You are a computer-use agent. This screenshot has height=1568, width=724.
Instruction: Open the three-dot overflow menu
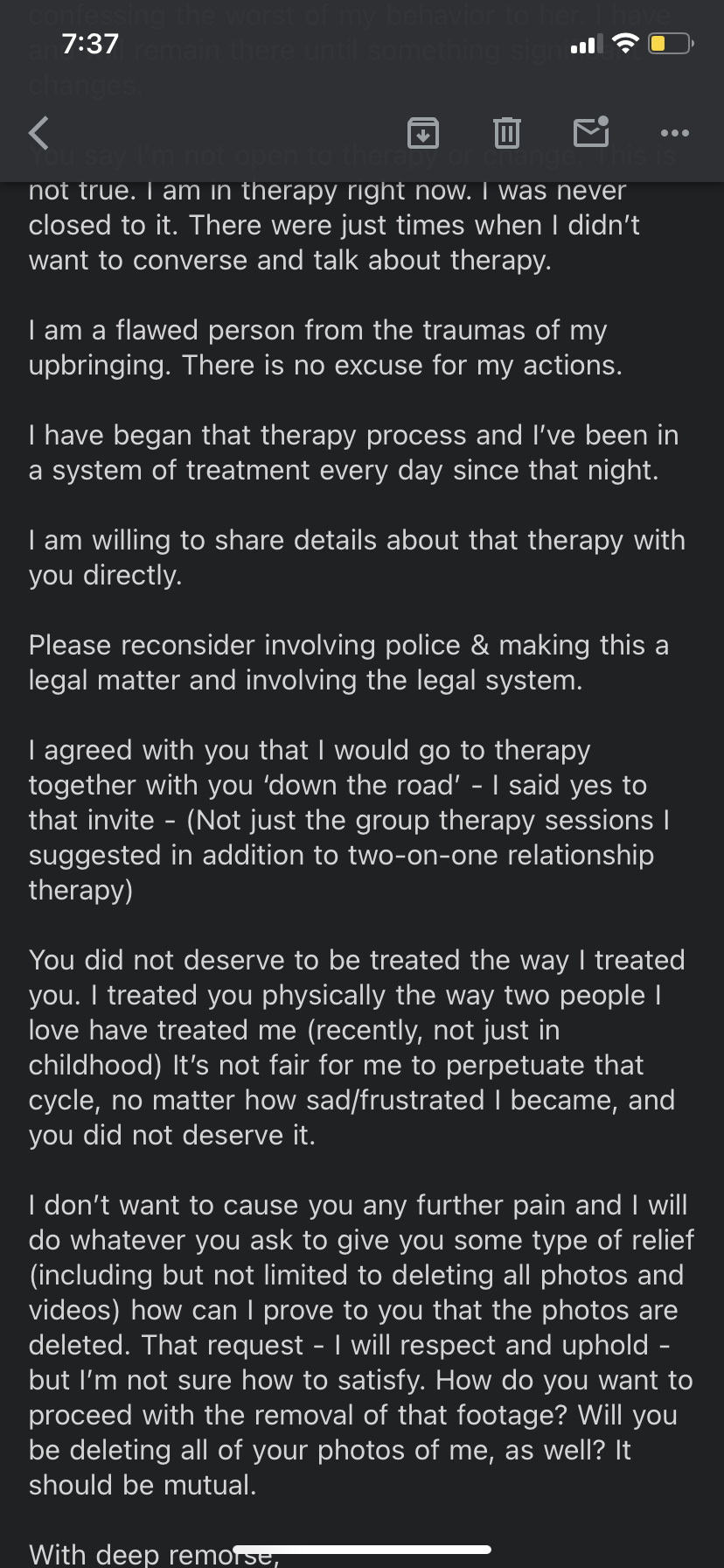[x=675, y=133]
